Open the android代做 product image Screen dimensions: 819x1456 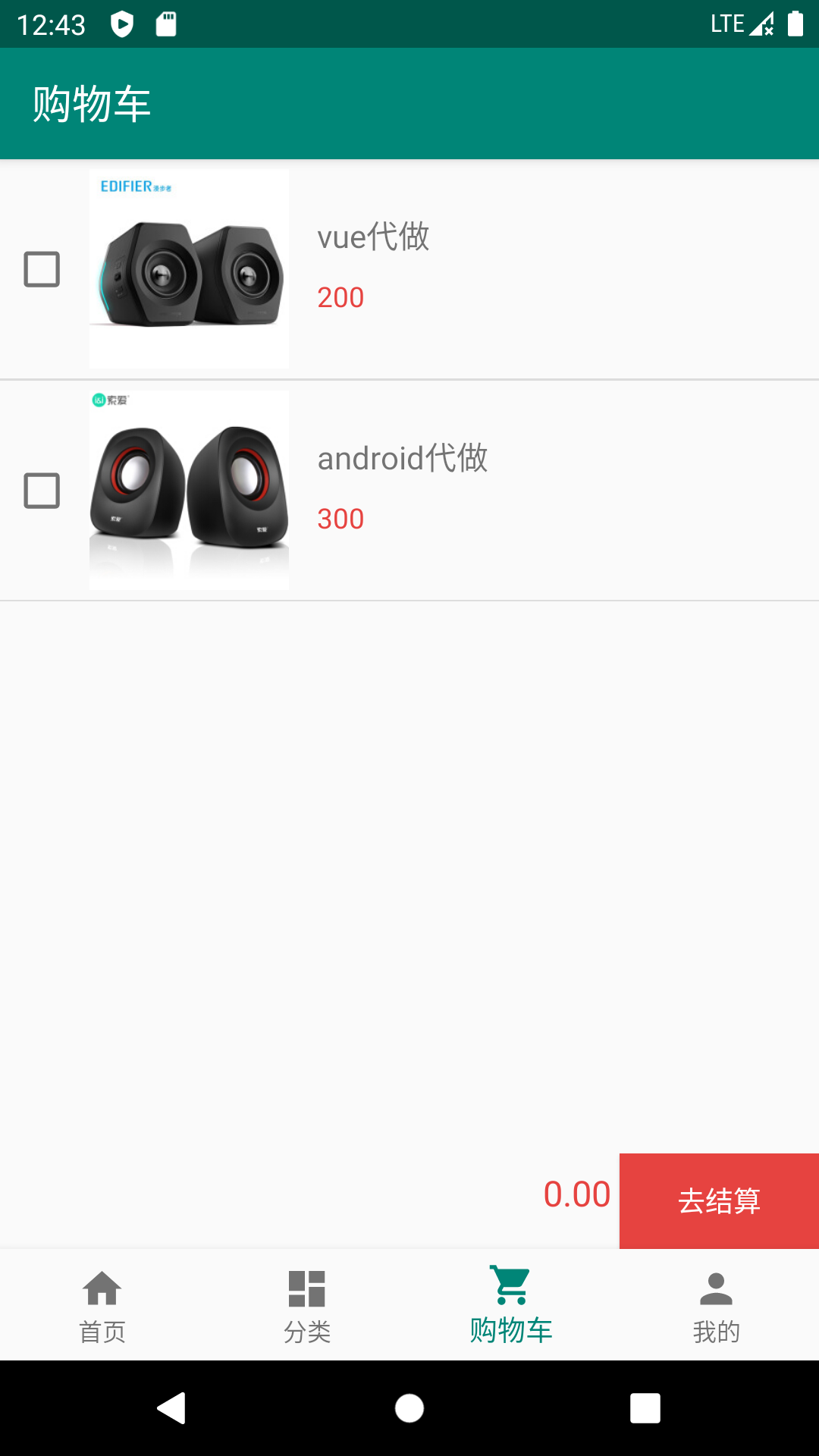click(x=189, y=490)
